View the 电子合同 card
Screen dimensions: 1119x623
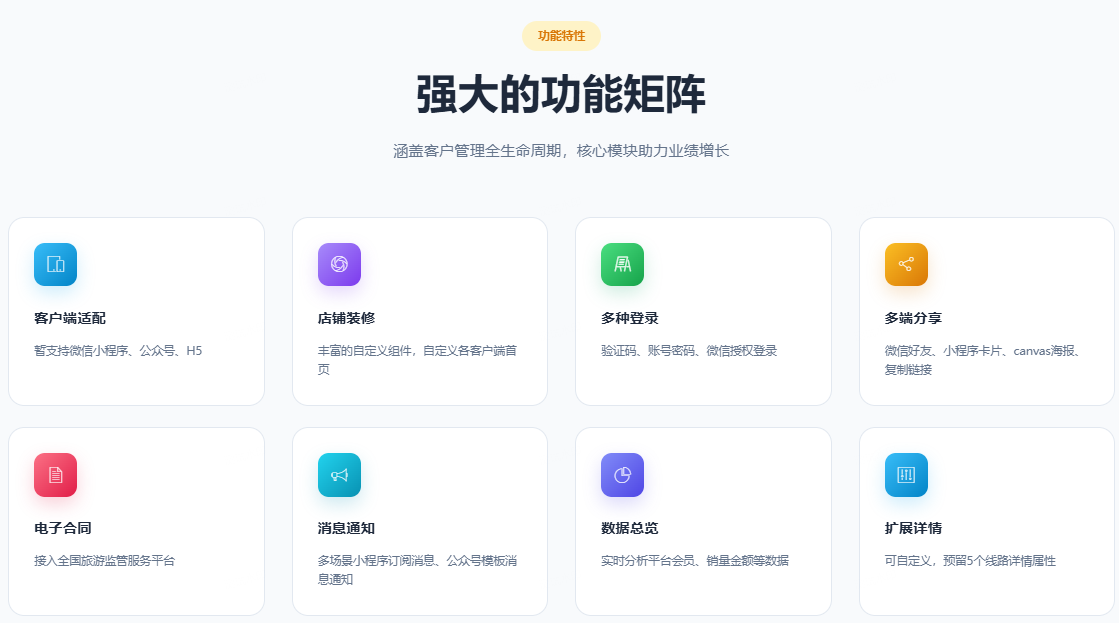pos(136,521)
